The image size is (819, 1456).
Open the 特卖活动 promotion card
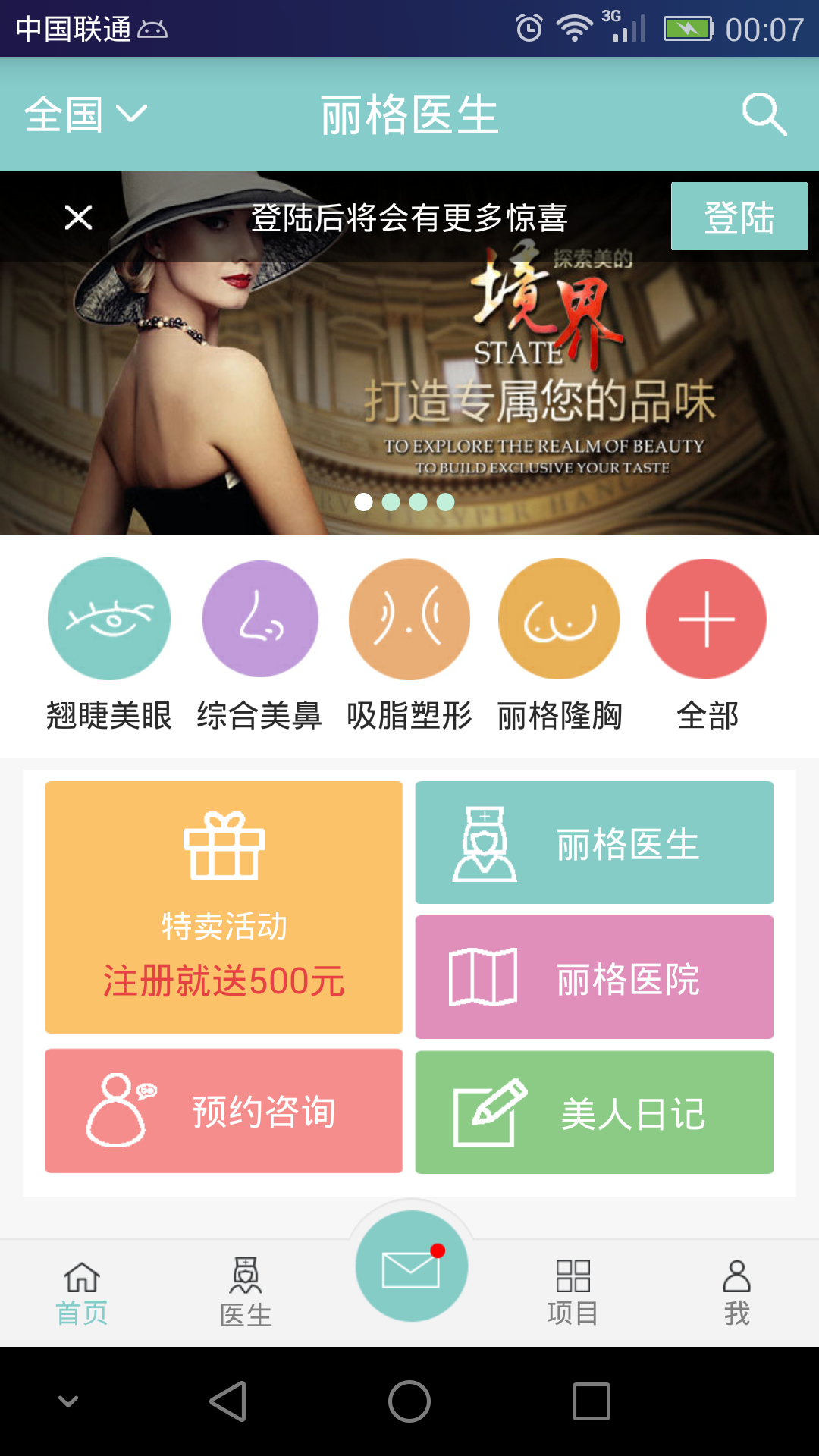coord(224,907)
